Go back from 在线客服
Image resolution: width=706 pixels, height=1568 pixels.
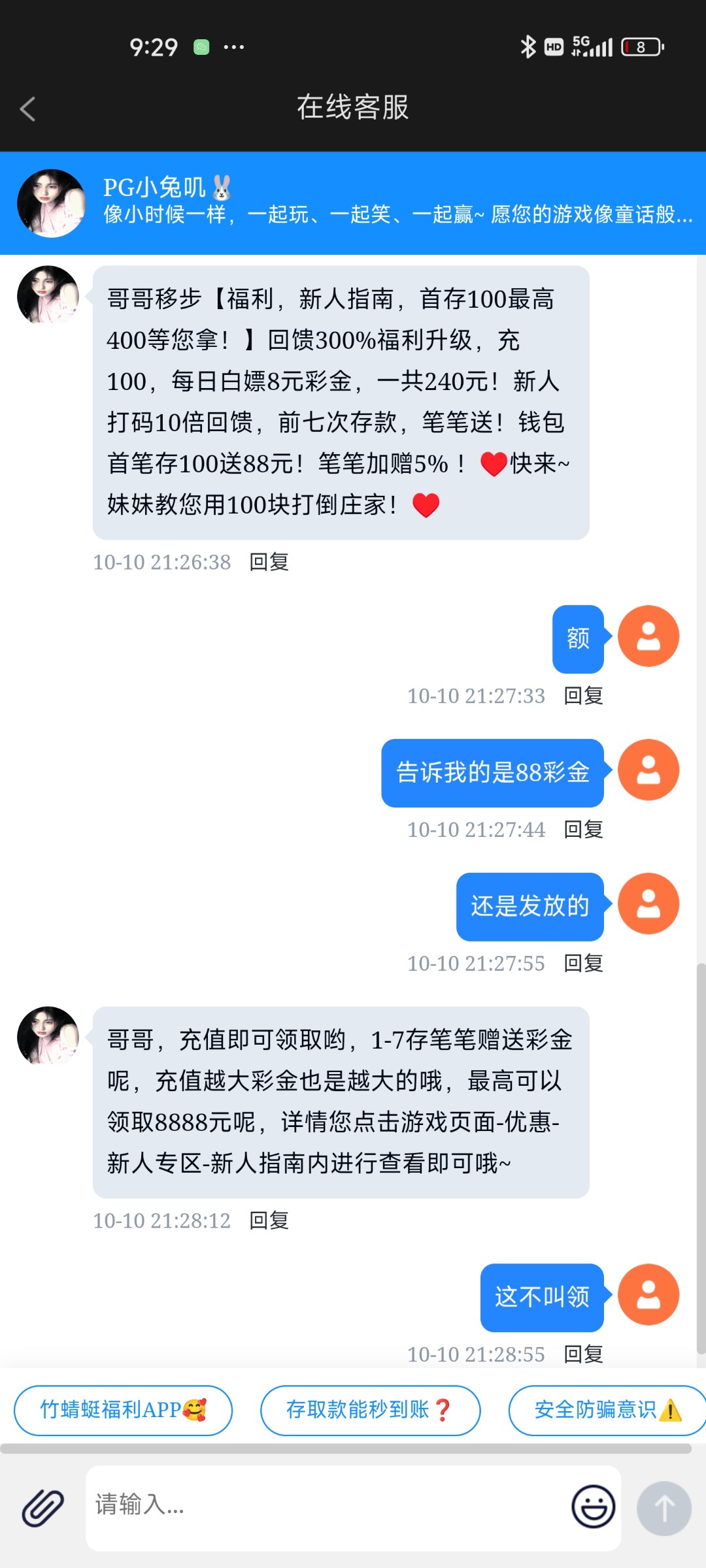(x=27, y=109)
